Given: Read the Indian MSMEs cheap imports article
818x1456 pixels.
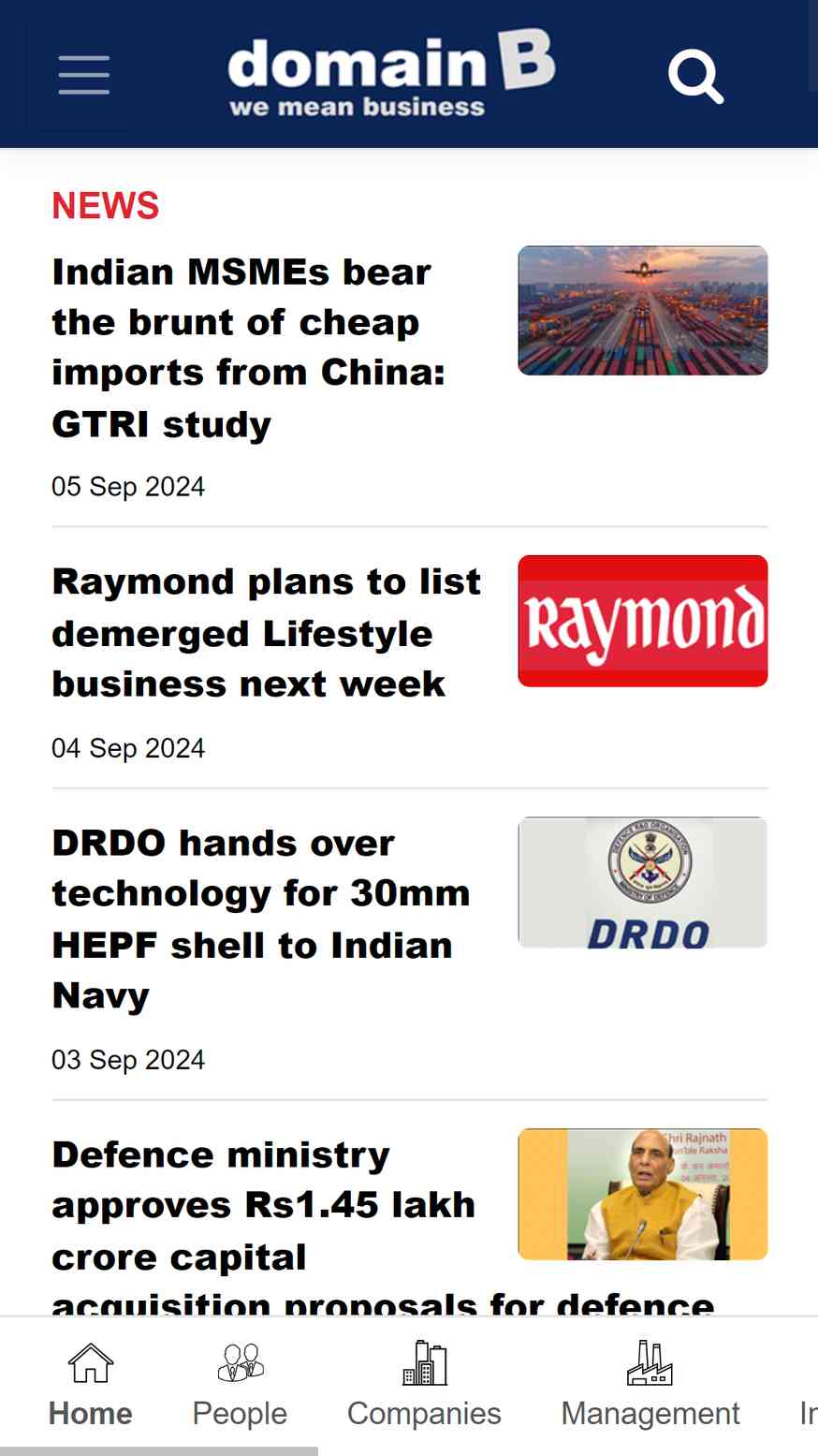Looking at the screenshot, I should (x=248, y=347).
